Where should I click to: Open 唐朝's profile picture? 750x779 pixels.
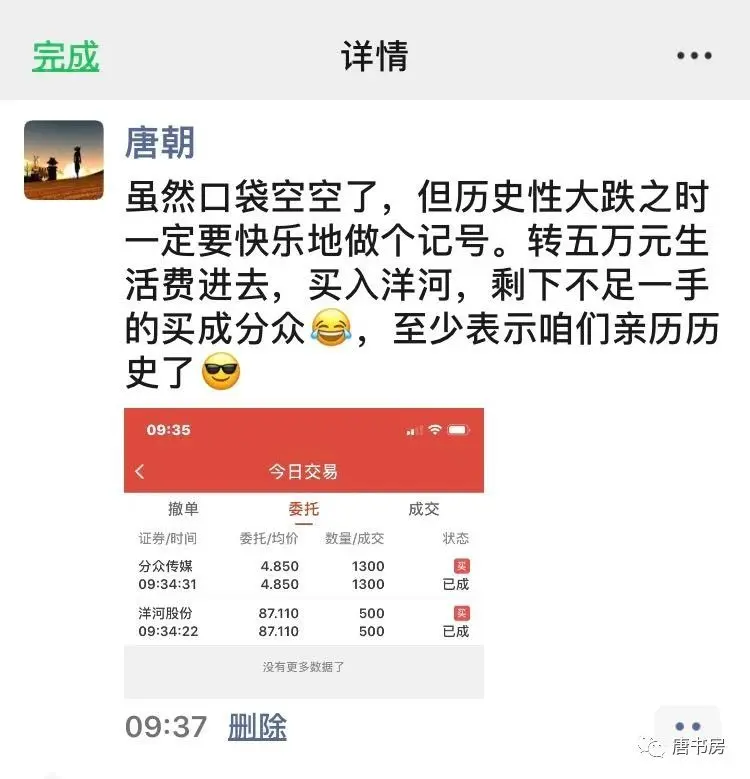(64, 160)
